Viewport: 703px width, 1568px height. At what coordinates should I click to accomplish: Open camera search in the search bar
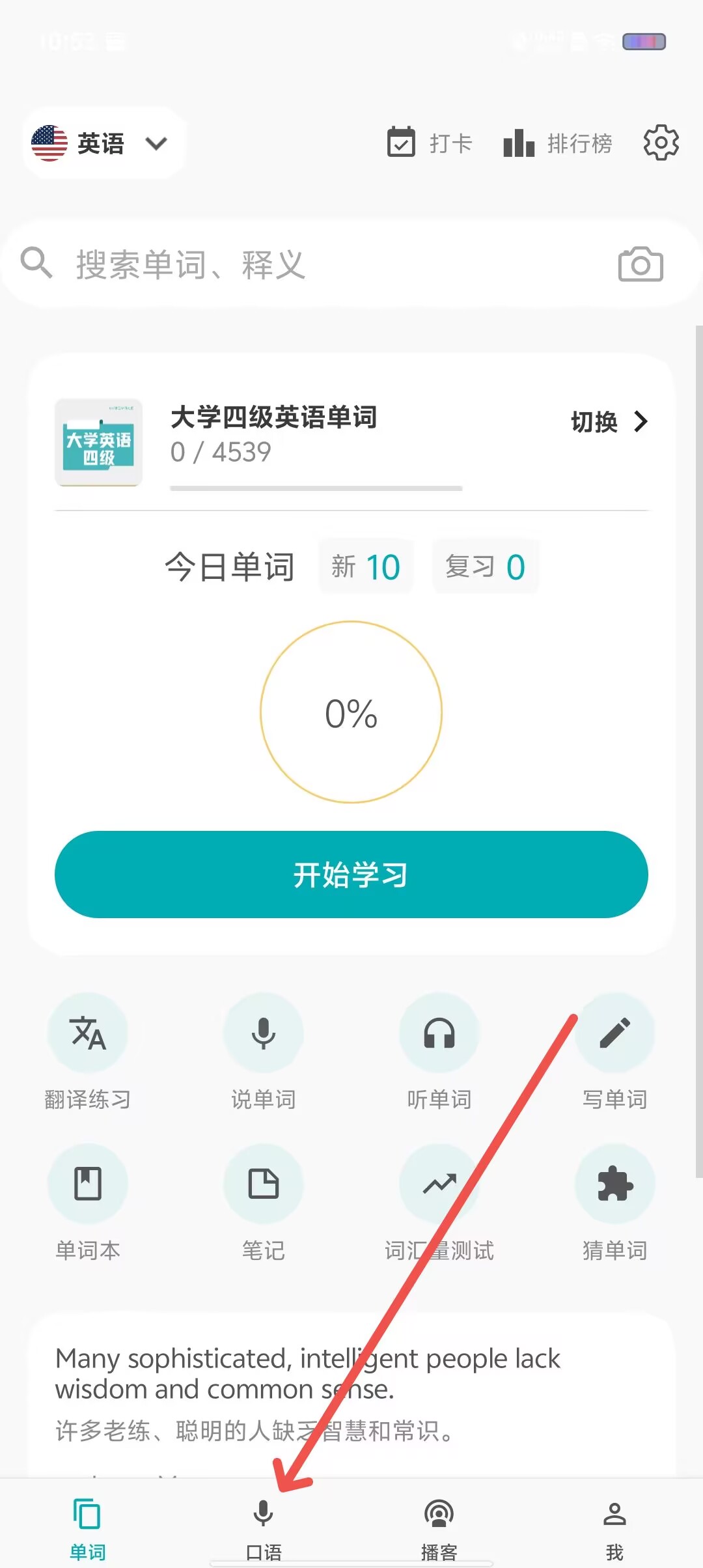[641, 264]
